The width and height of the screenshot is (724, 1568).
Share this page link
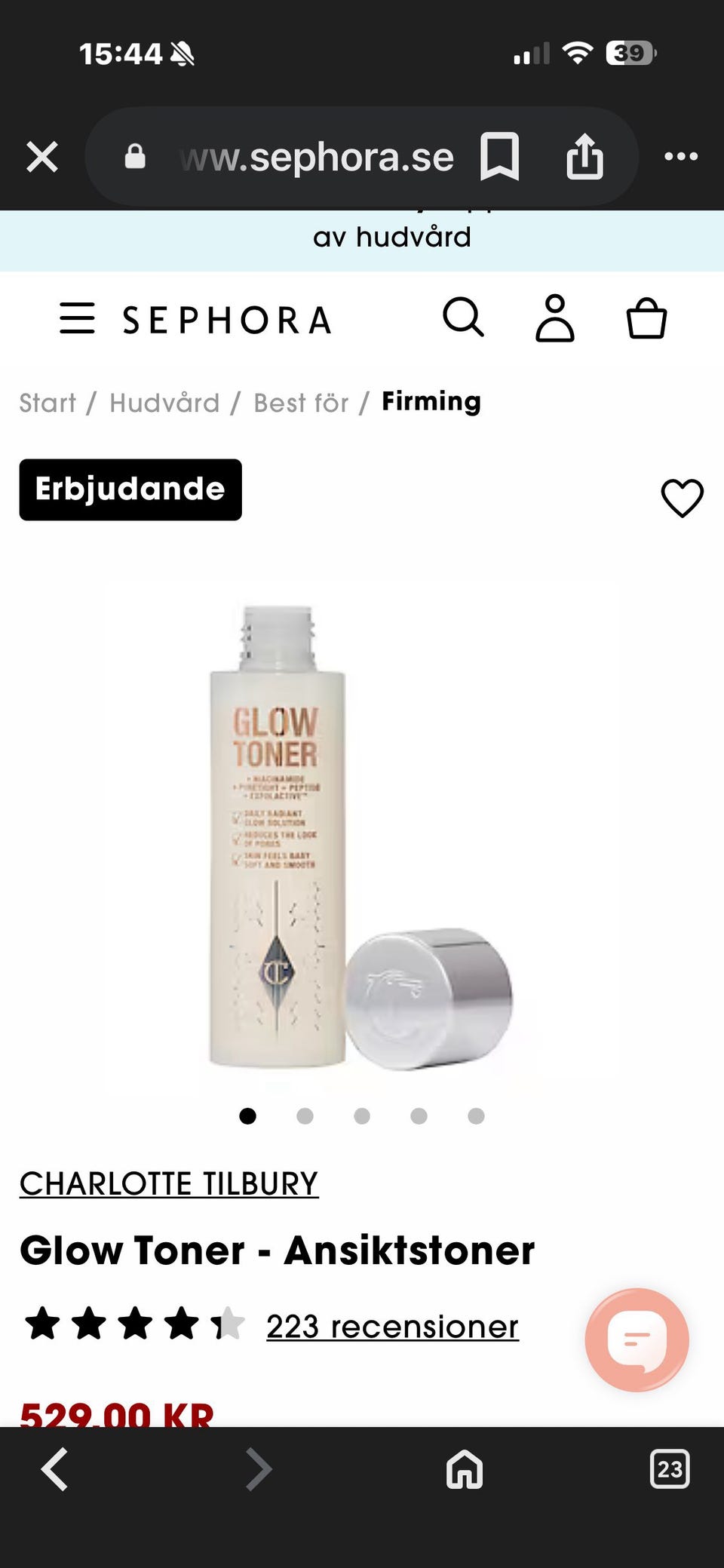584,156
